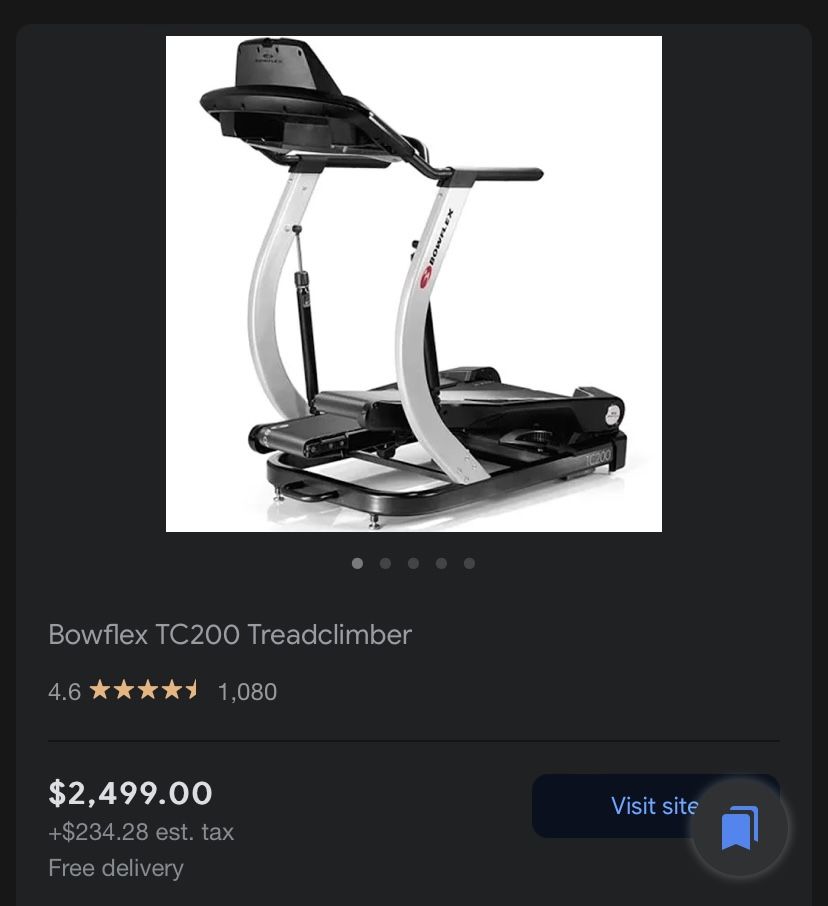Click the Free delivery label
The height and width of the screenshot is (906, 828).
pos(115,868)
